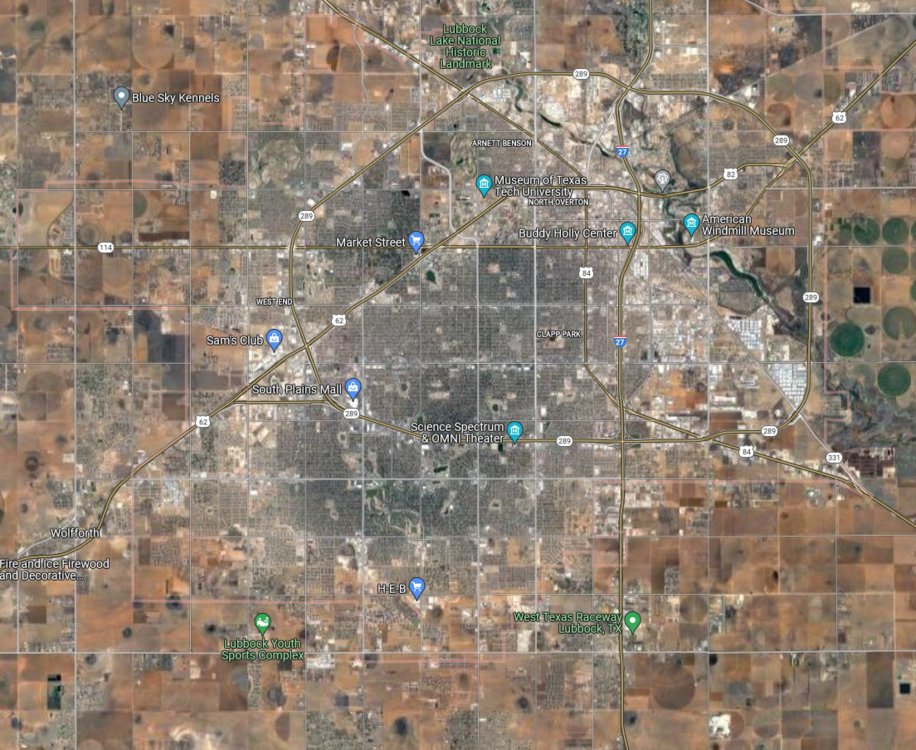Select the H-E-B grocery pin

417,587
